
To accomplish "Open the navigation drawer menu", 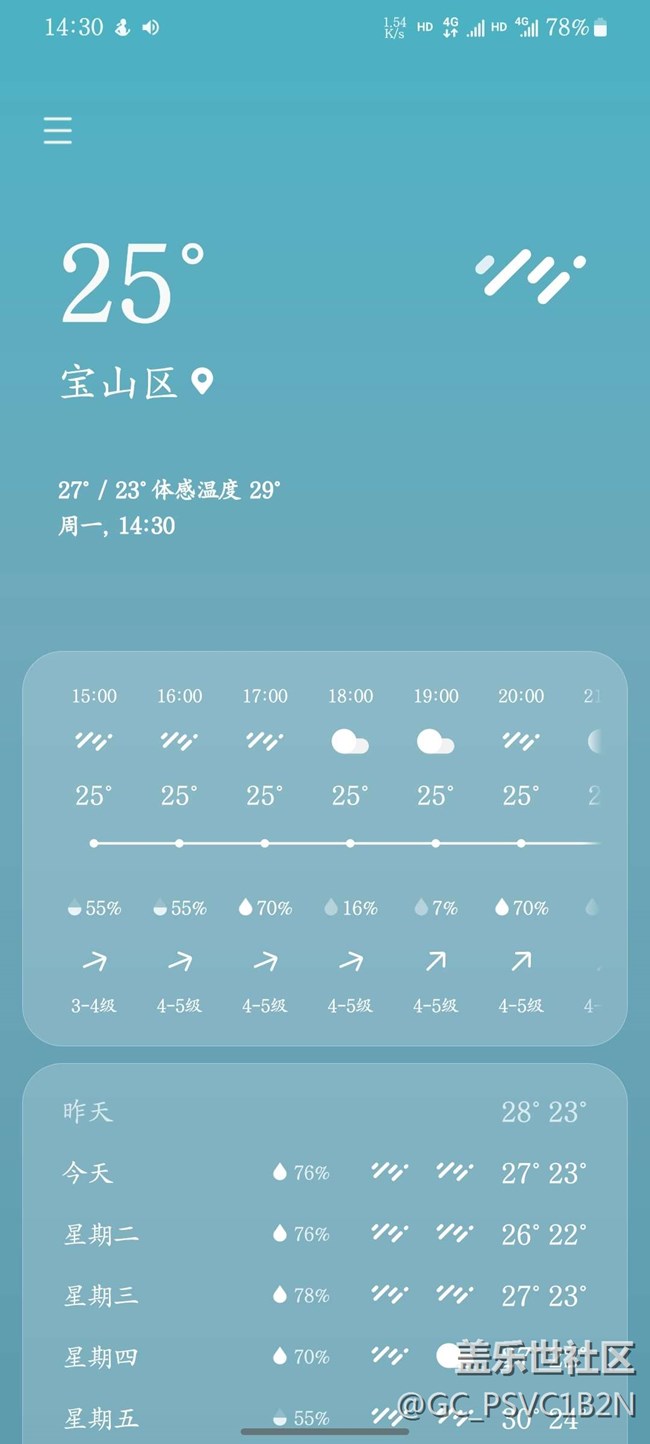I will point(58,131).
